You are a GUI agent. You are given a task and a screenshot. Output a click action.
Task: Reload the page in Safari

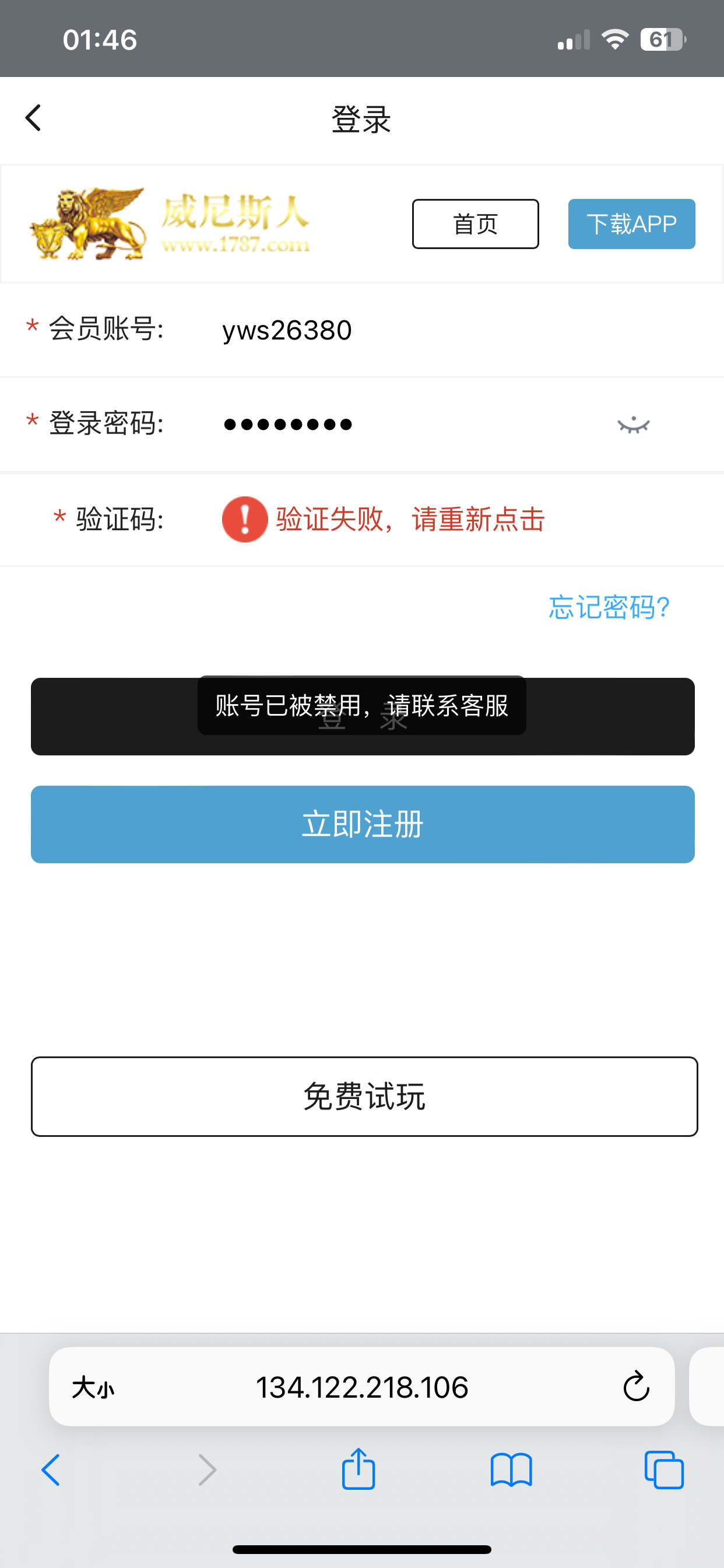[636, 1387]
